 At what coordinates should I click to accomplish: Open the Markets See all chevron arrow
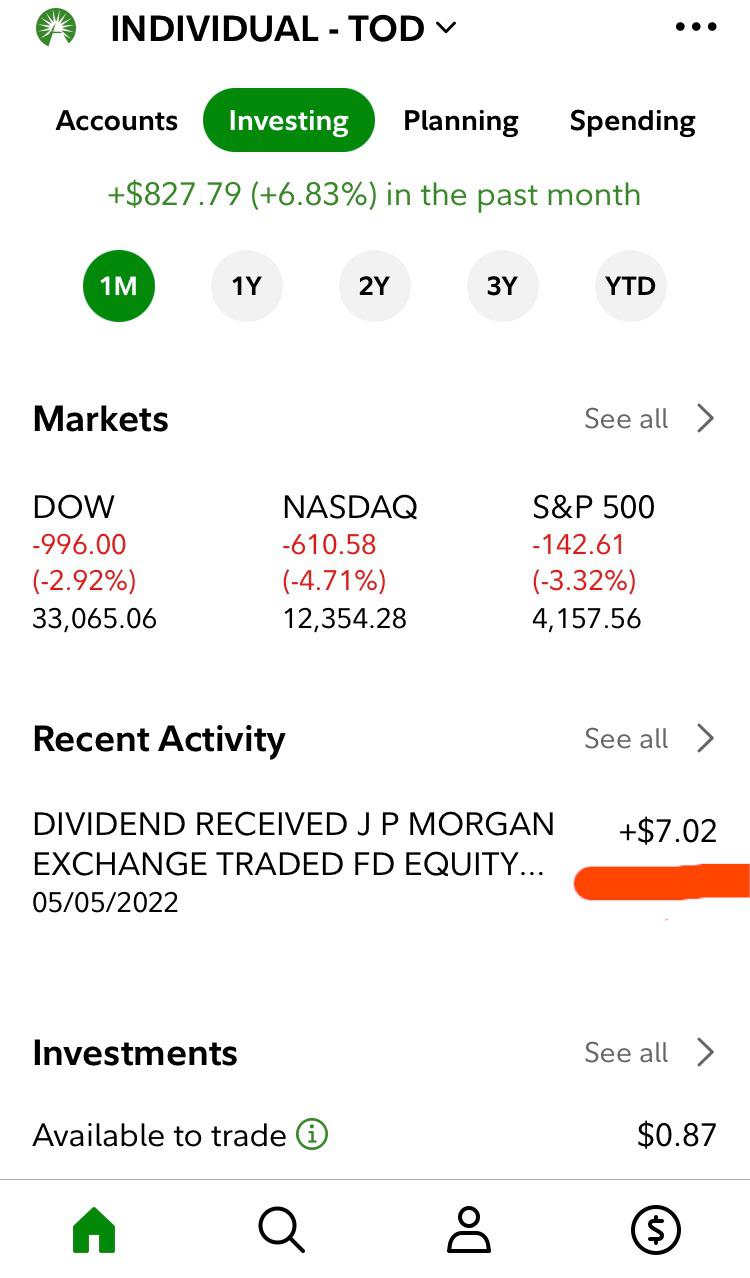[706, 418]
